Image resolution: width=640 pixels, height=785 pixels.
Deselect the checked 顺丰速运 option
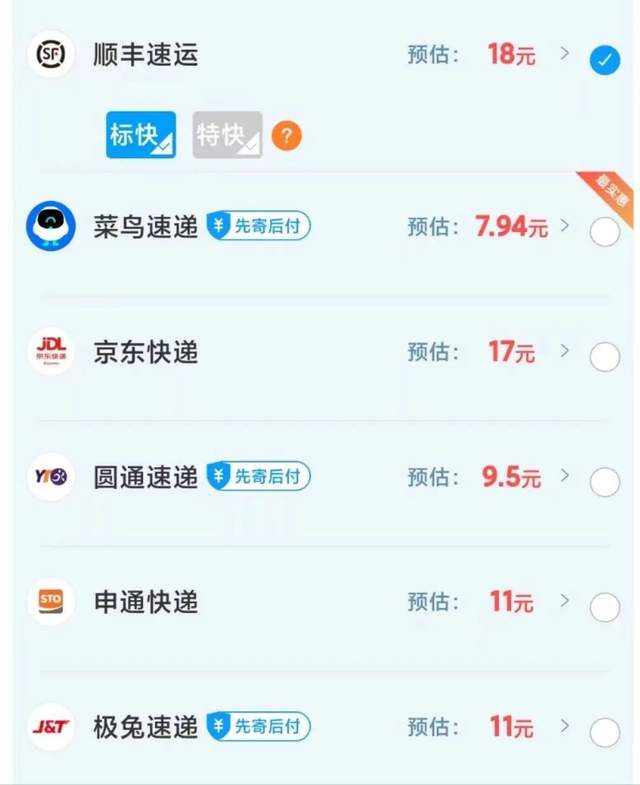(603, 60)
